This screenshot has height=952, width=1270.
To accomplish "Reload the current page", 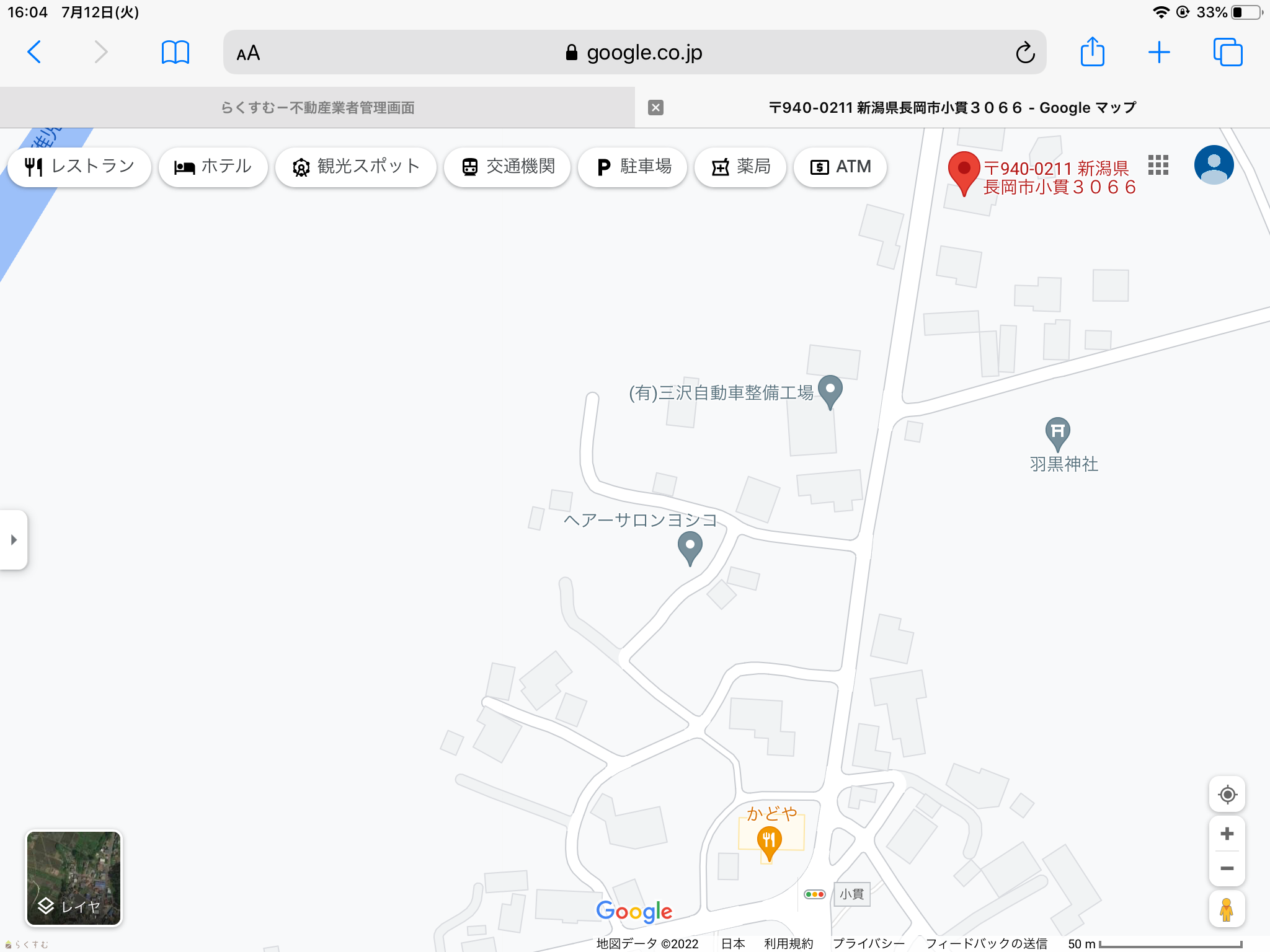I will pyautogui.click(x=1025, y=53).
